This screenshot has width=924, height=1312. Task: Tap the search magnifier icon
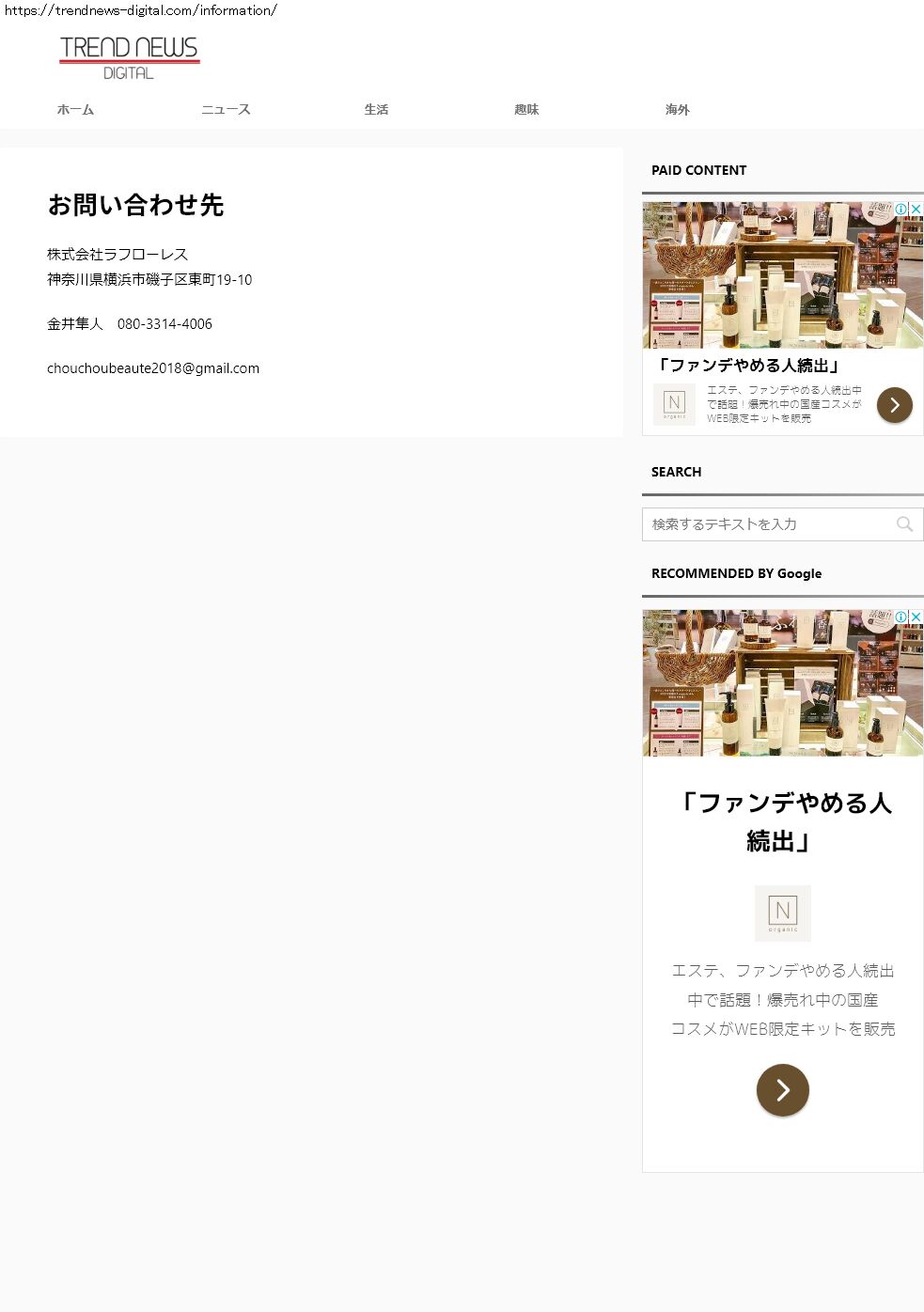pyautogui.click(x=904, y=524)
